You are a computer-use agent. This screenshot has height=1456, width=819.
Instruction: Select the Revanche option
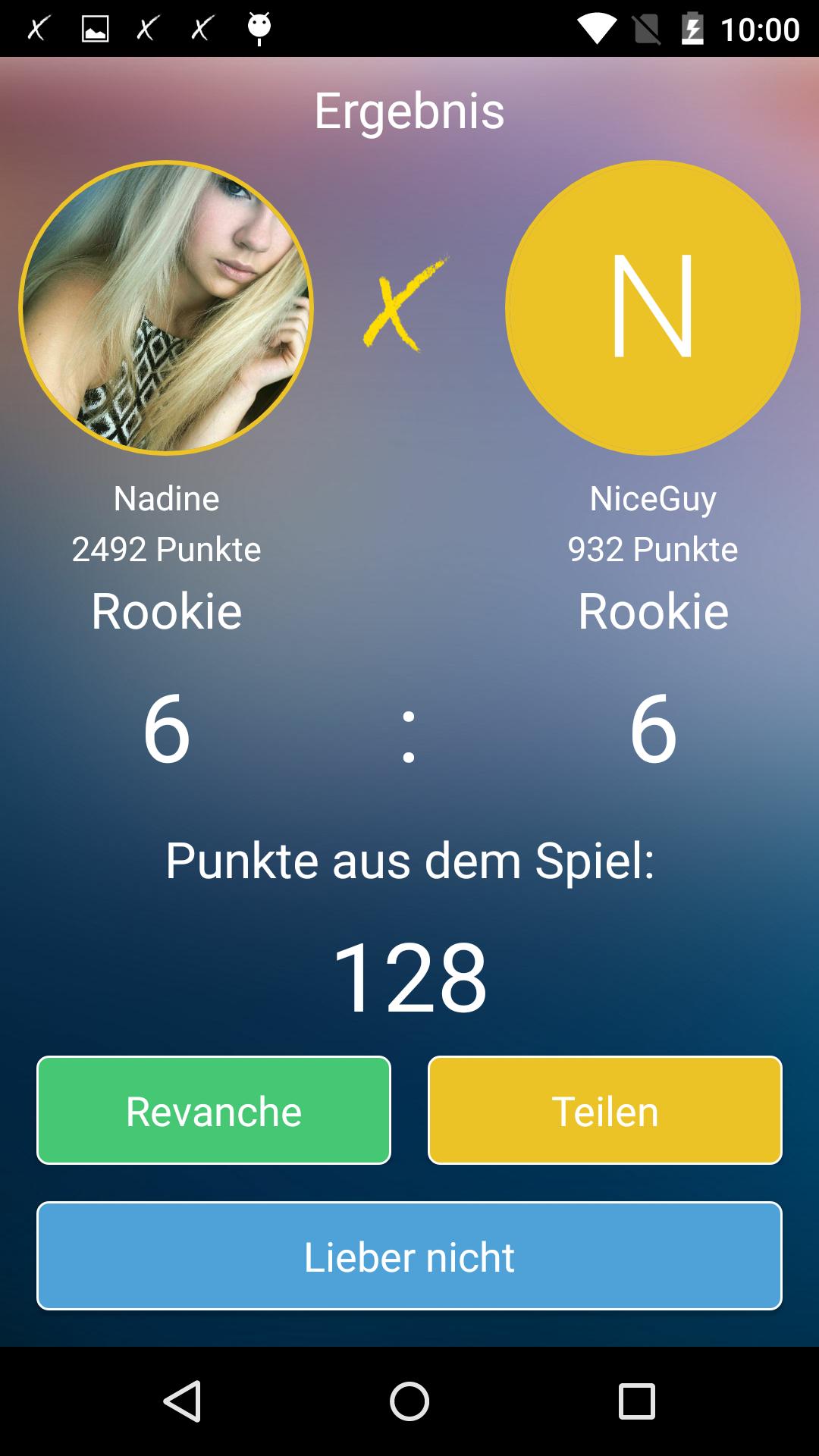213,1109
